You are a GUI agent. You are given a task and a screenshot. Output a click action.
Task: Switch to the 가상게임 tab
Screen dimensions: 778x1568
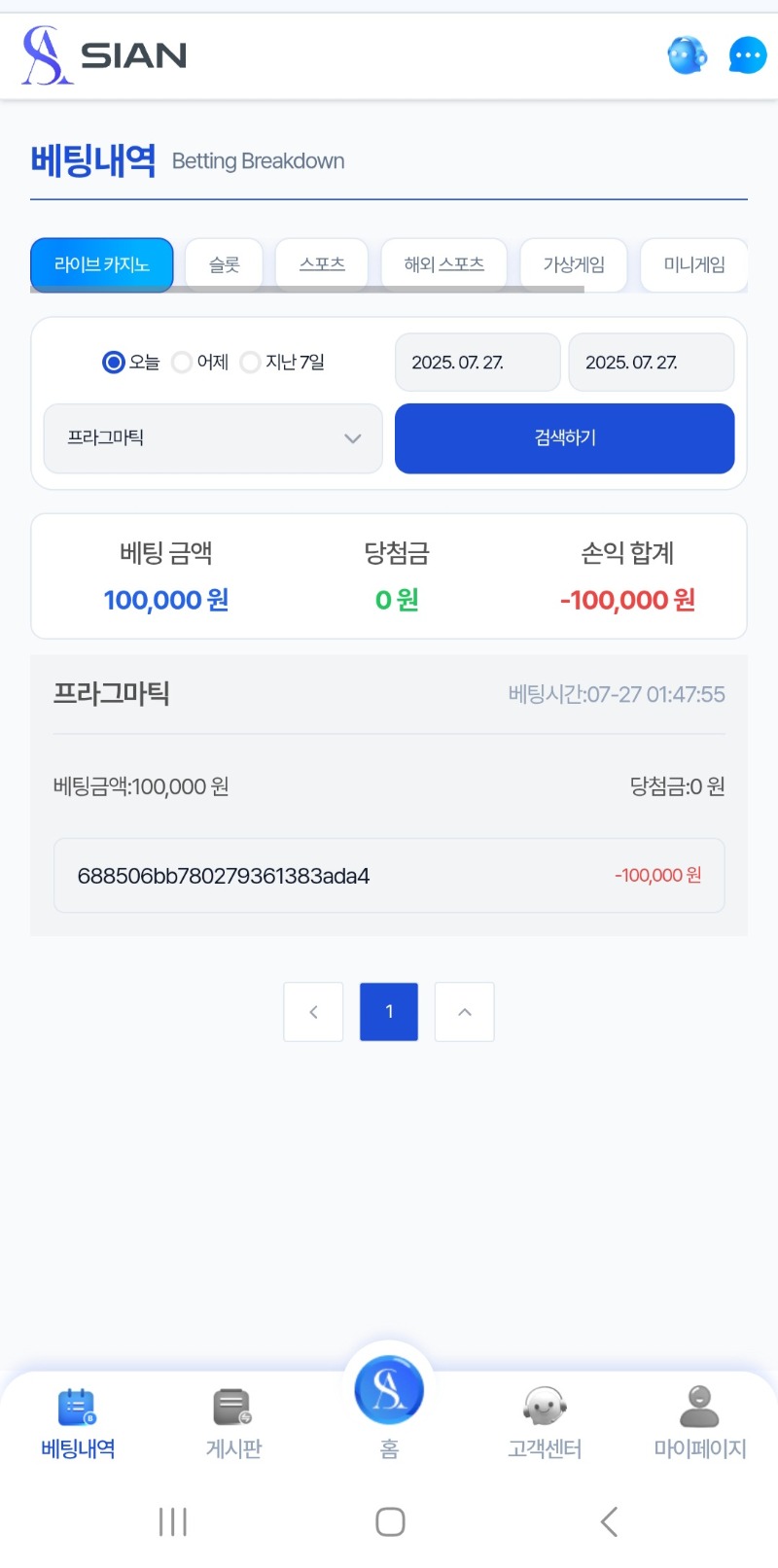pos(574,264)
